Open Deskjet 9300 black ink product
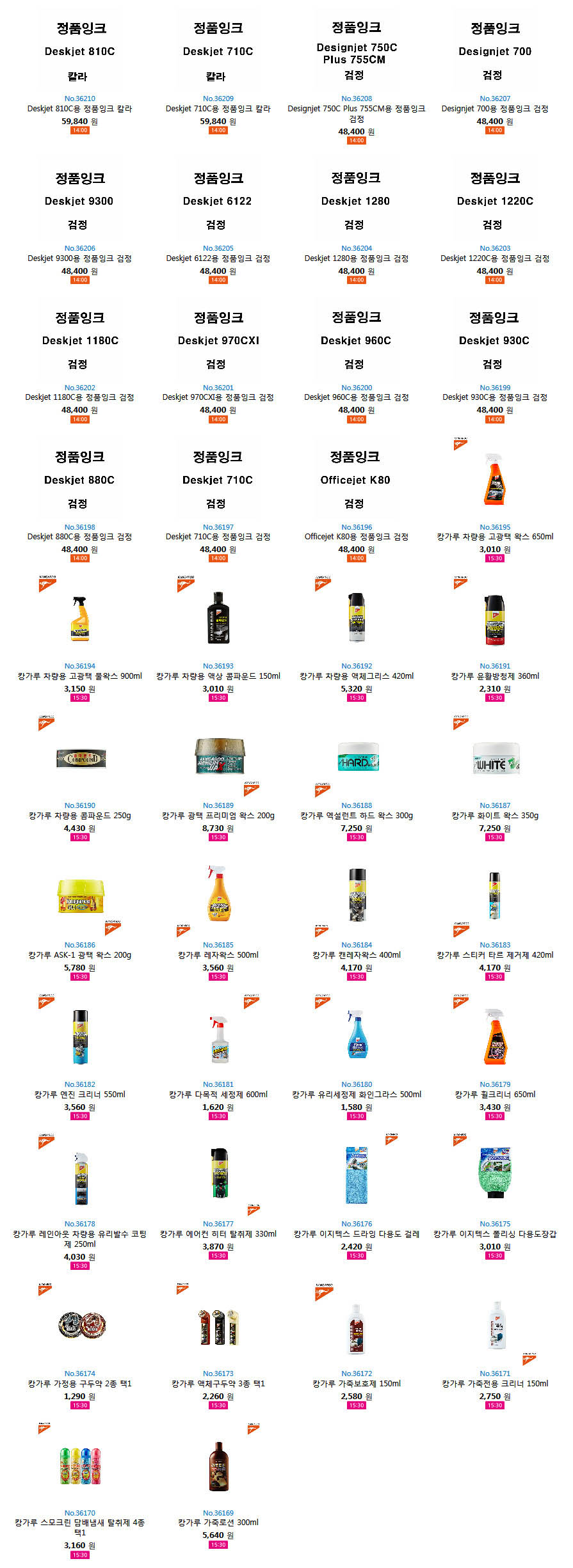573x1568 pixels. click(x=79, y=258)
